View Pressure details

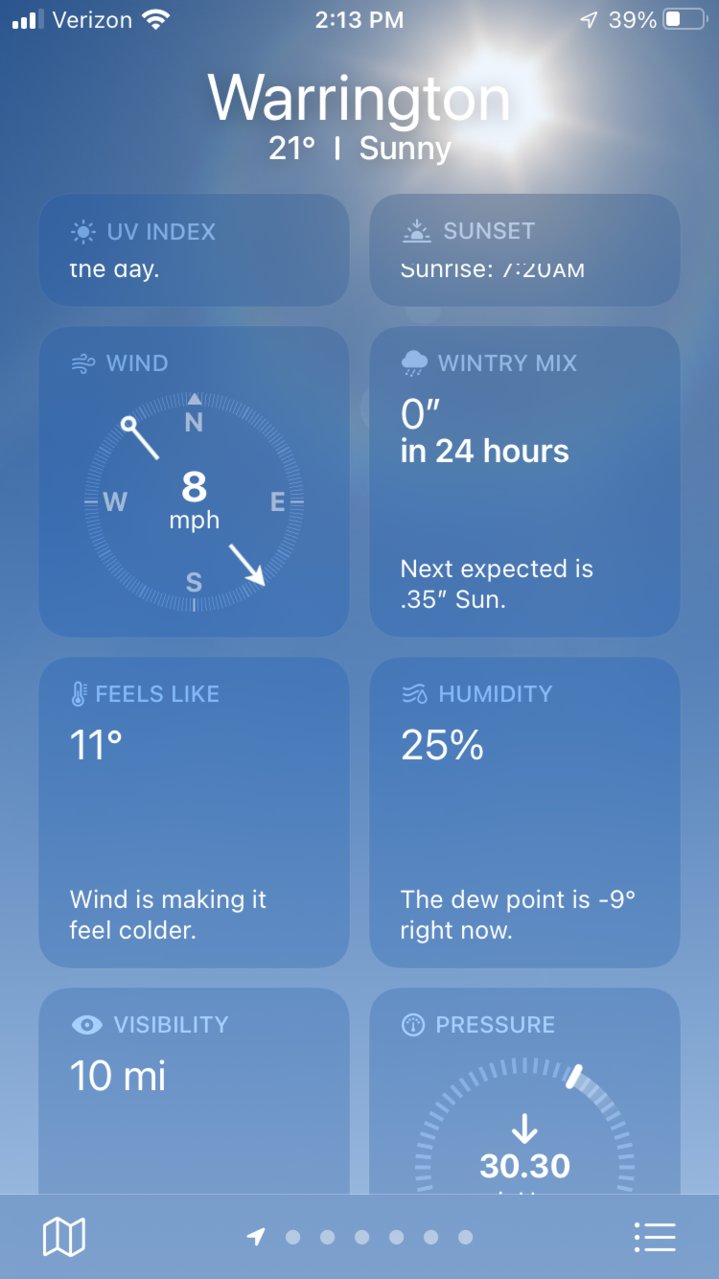point(525,1091)
